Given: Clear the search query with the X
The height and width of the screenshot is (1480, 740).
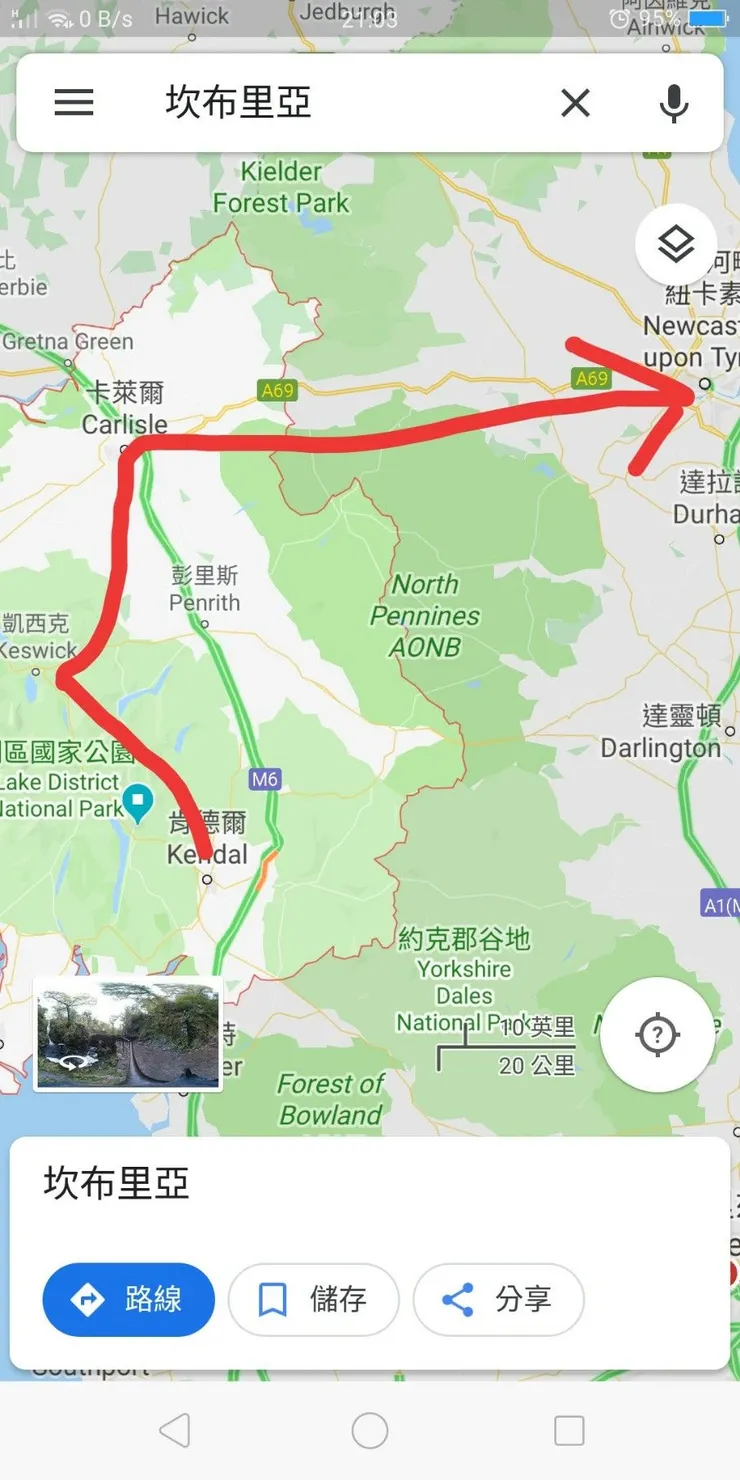Looking at the screenshot, I should click(x=575, y=102).
